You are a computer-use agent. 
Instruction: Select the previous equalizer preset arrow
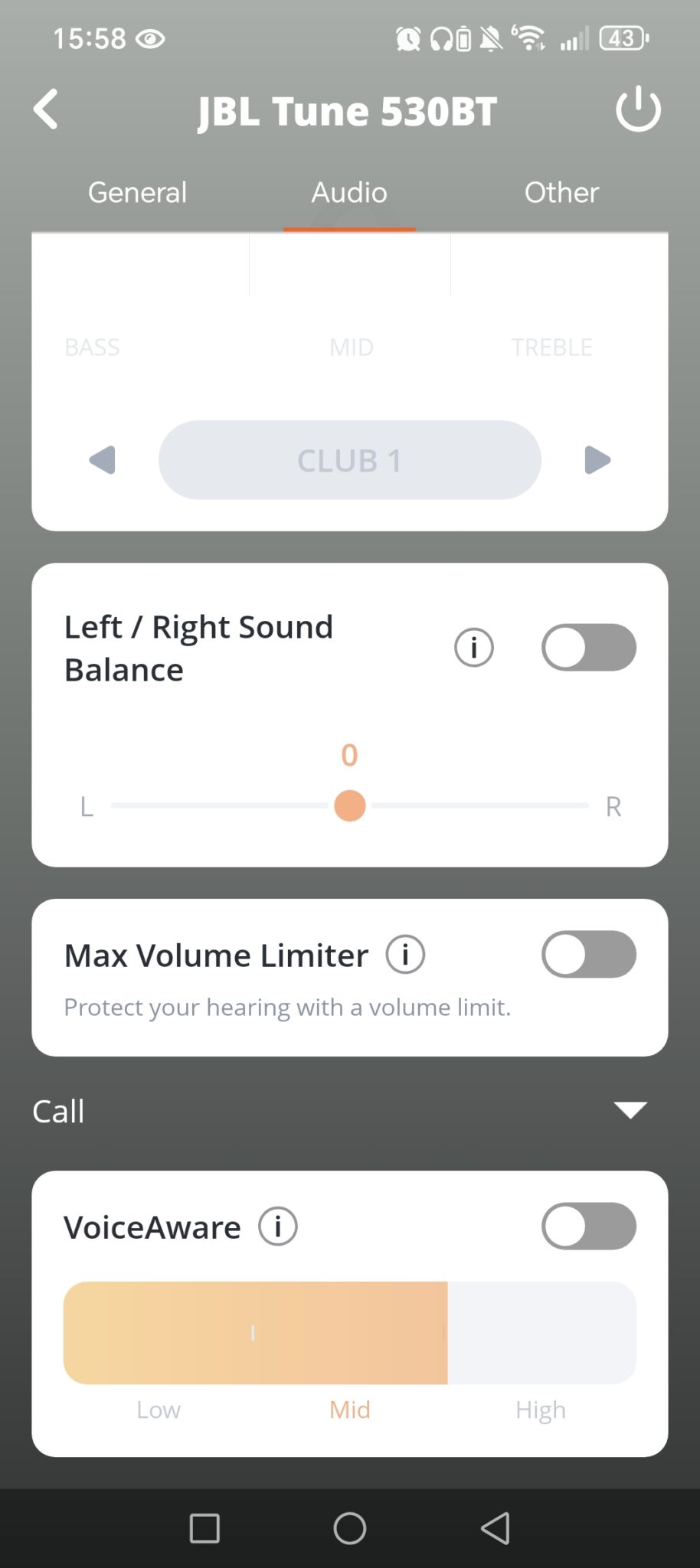pos(103,460)
